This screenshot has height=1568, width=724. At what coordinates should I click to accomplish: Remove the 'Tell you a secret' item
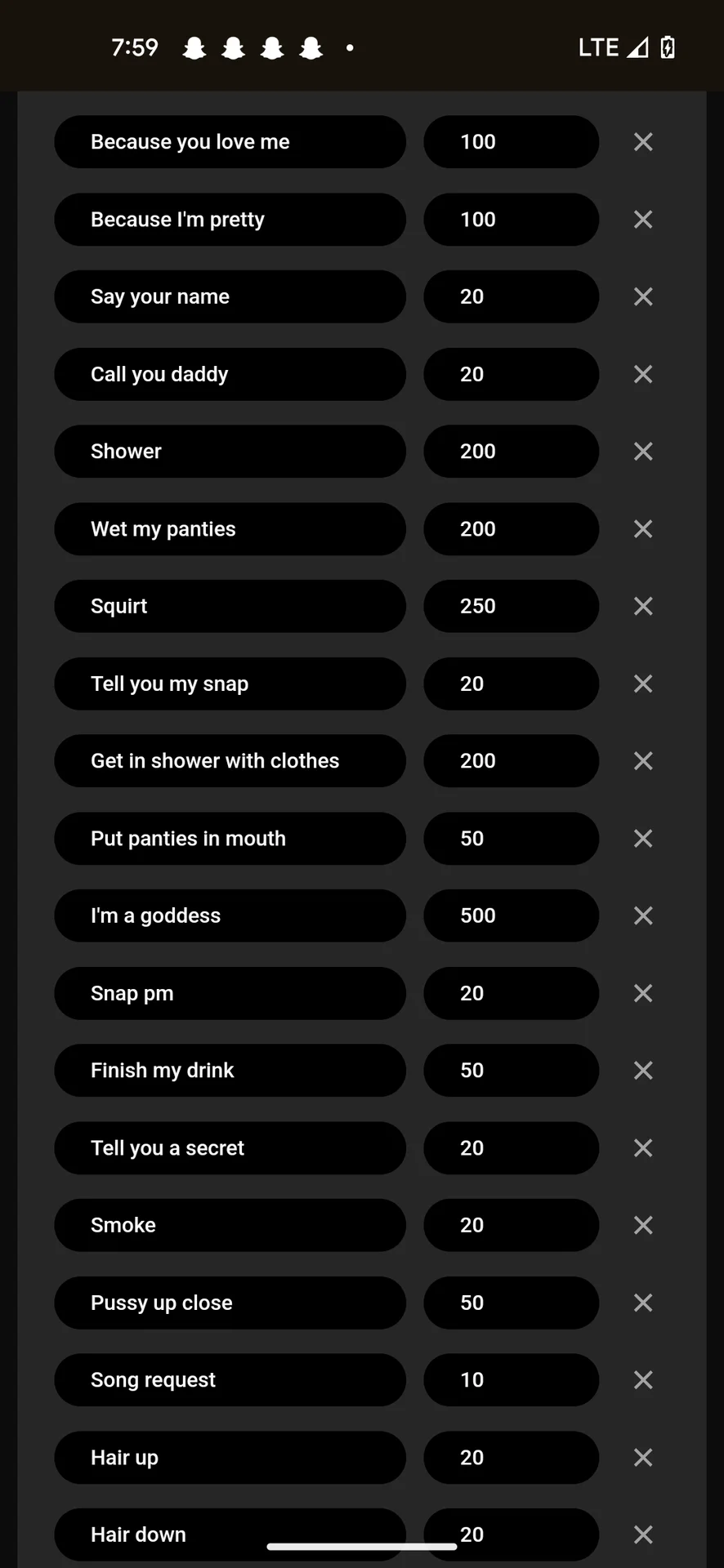click(643, 1148)
